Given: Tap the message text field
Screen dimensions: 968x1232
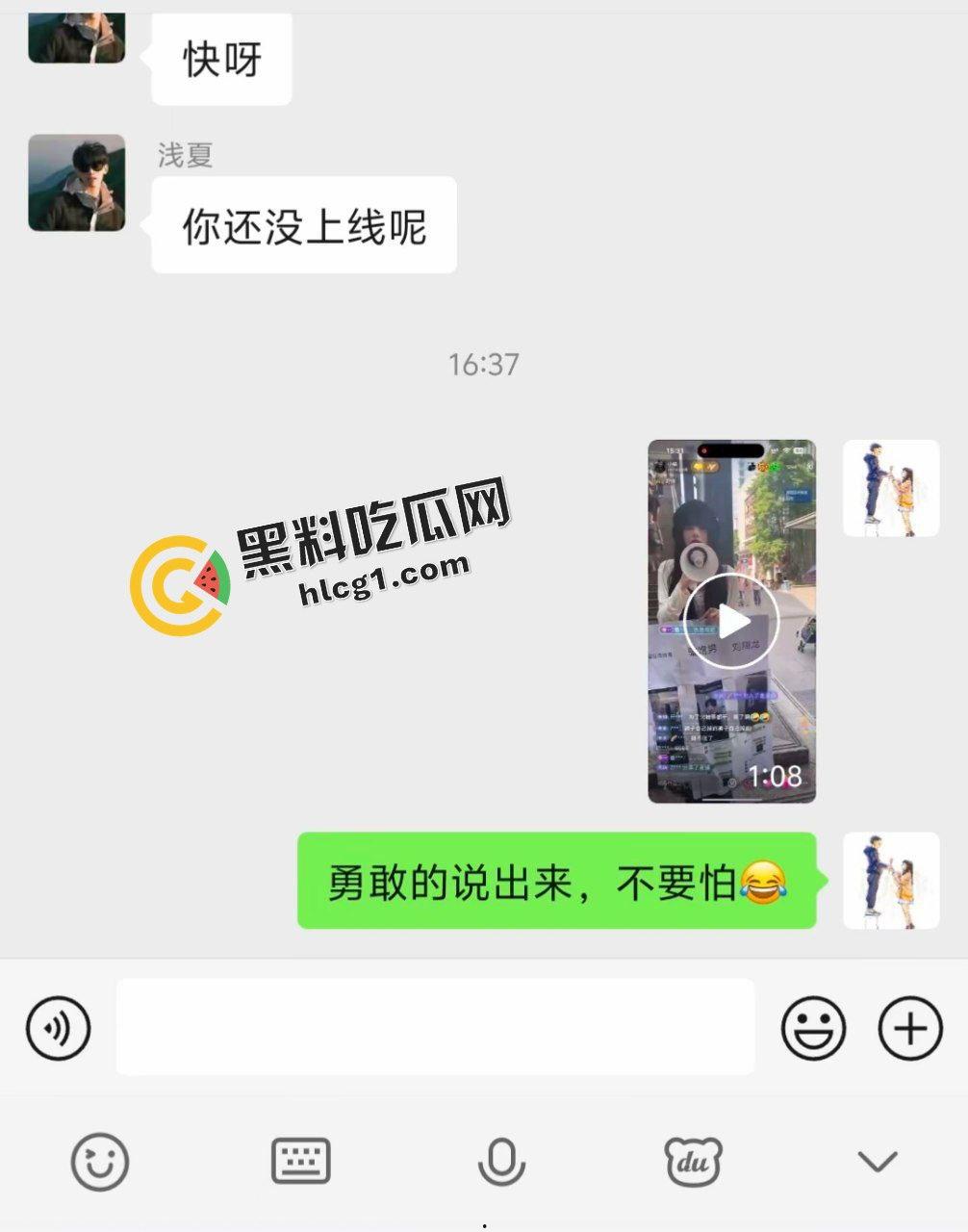Looking at the screenshot, I should 435,1027.
